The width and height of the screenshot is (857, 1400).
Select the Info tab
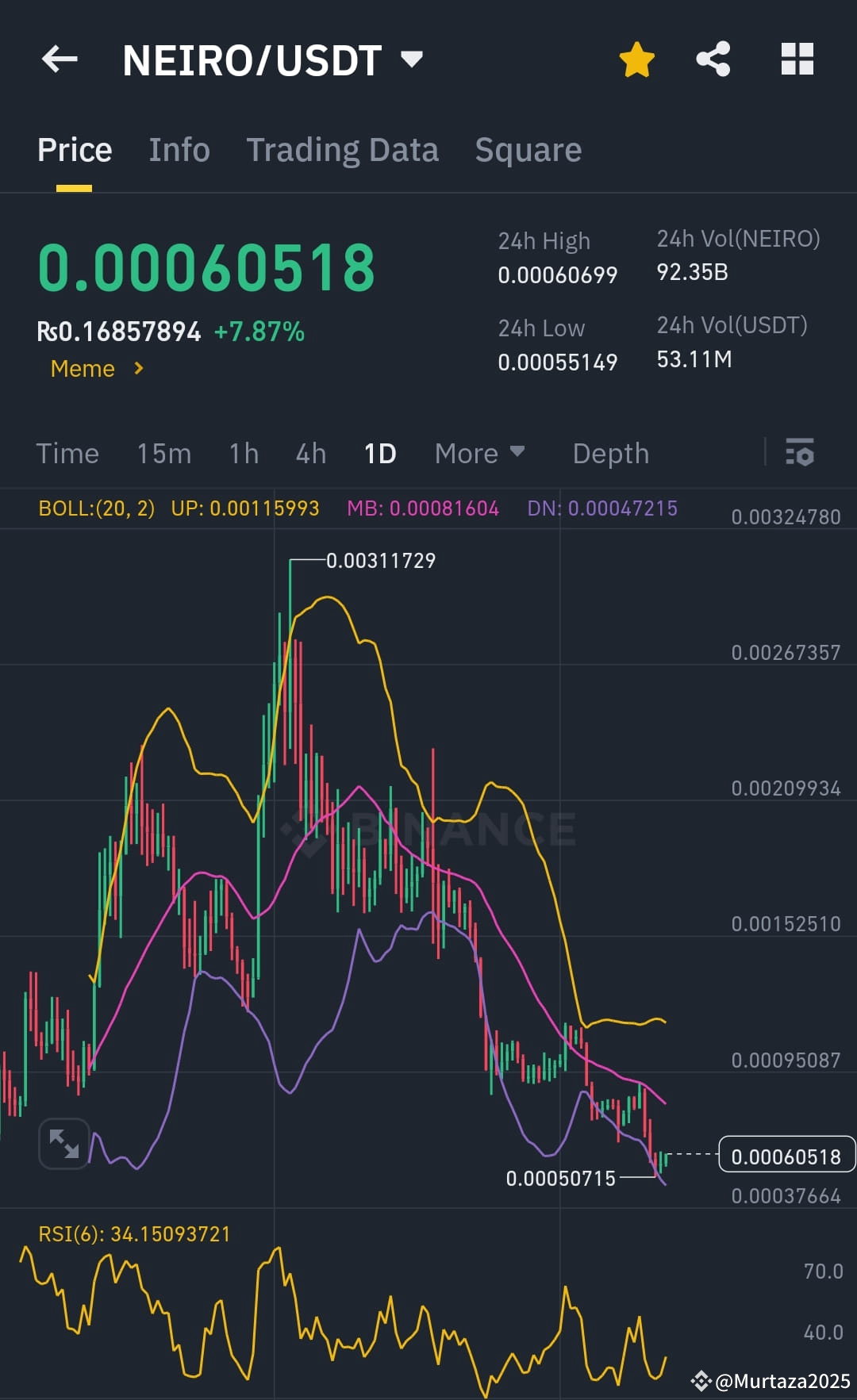tap(179, 149)
